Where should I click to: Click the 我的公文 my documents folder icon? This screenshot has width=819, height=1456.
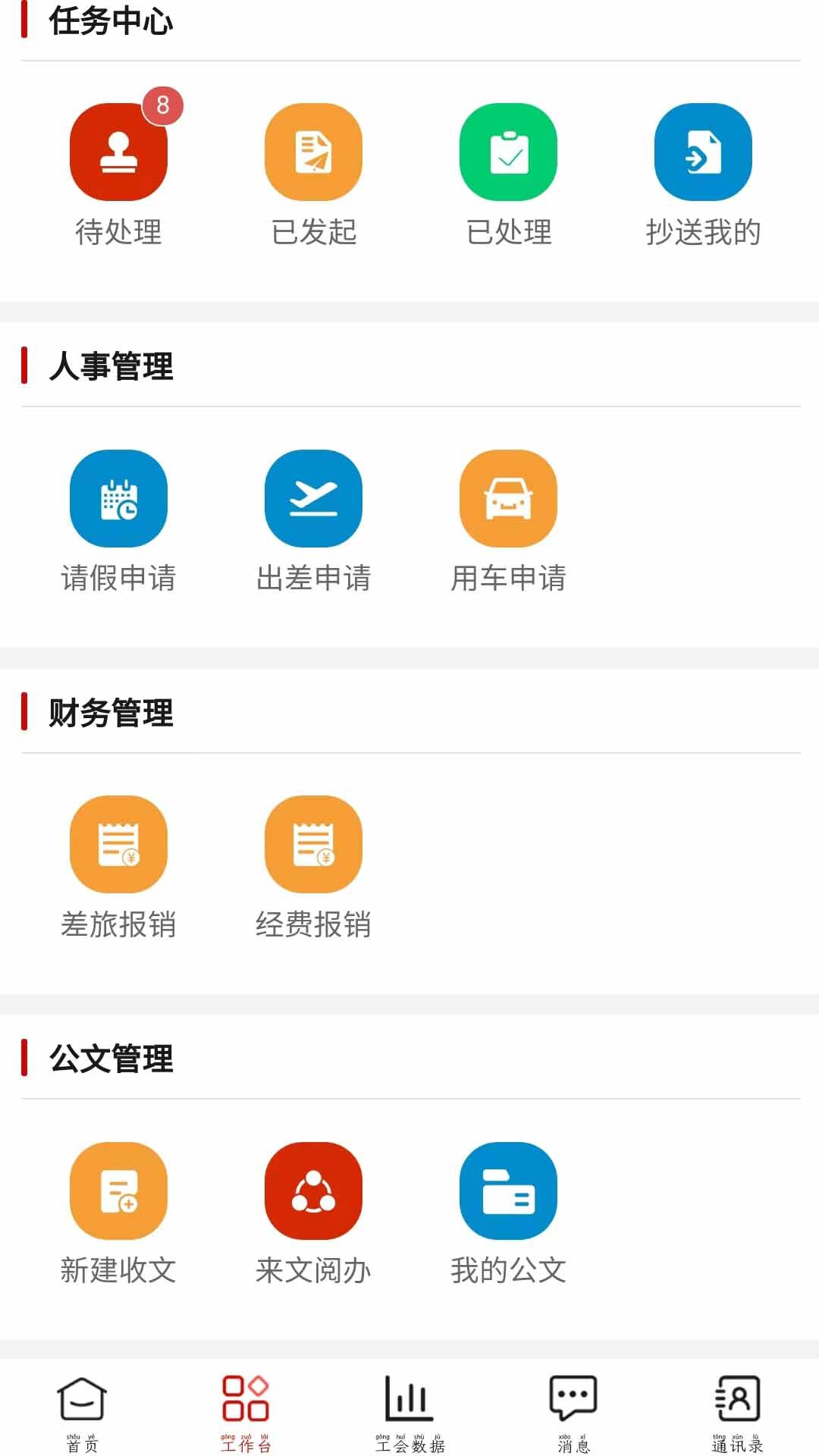point(508,1191)
